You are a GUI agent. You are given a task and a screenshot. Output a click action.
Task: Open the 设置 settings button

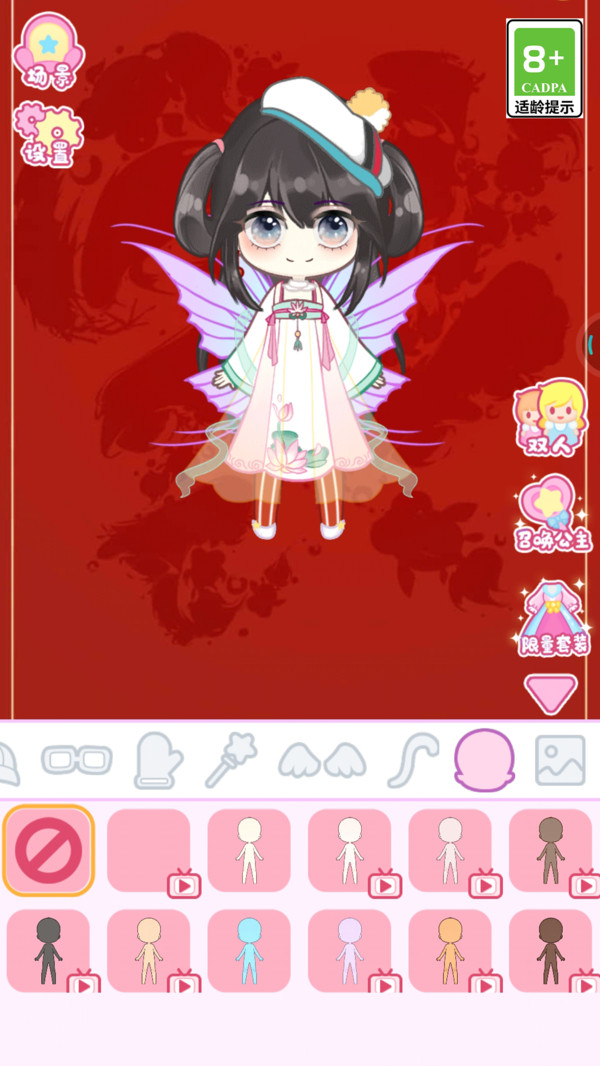coord(48,134)
